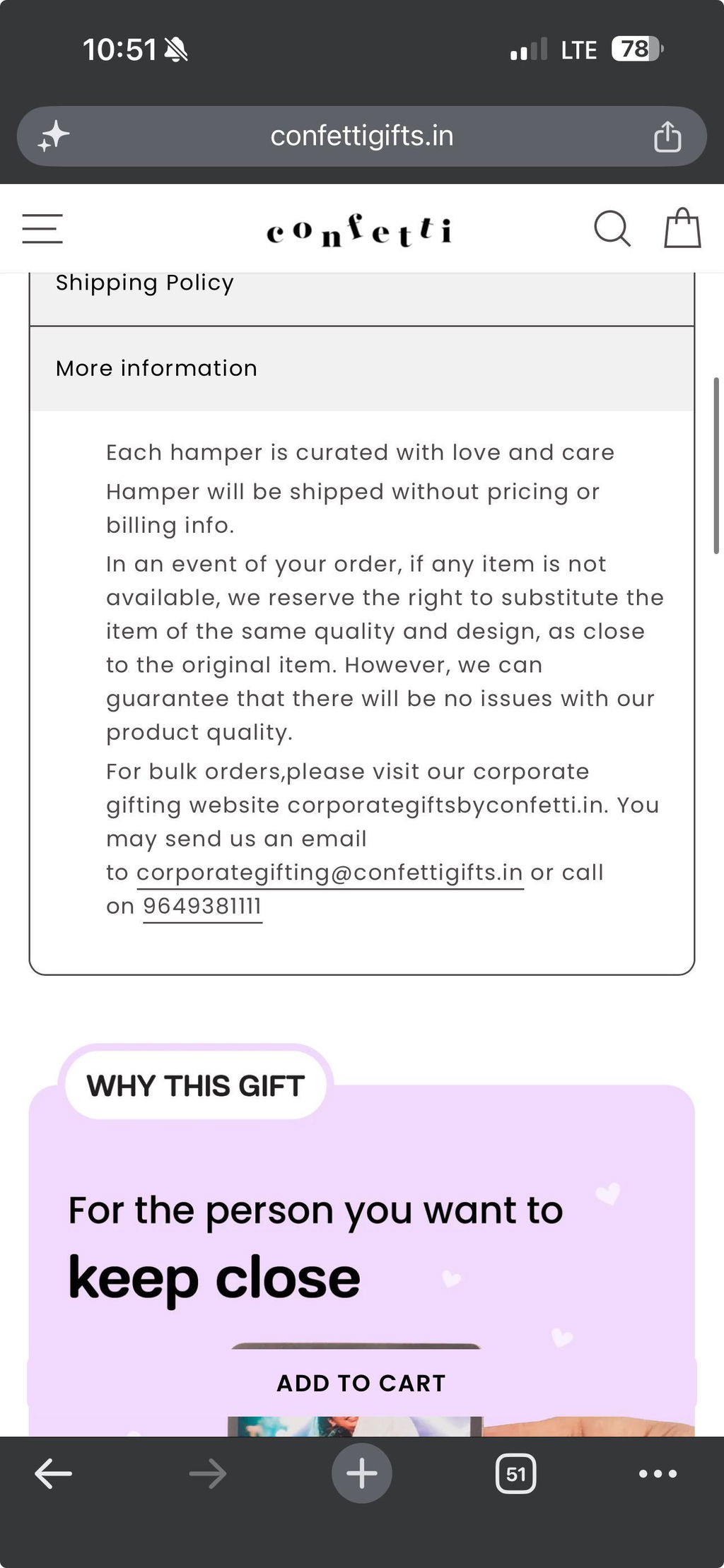Screen dimensions: 724x1568
Task: Email corporategifting@confettigifts.in
Action: click(x=329, y=873)
